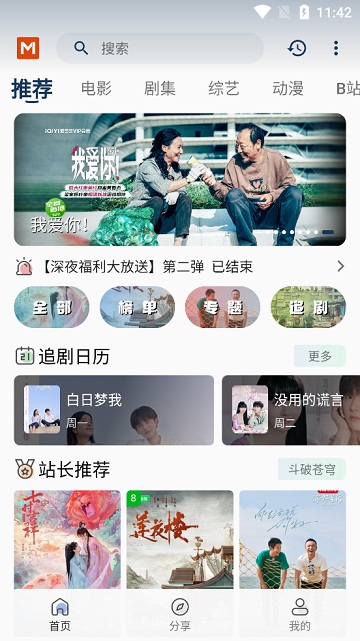
Task: Go to the 动漫 tab
Action: tap(288, 88)
